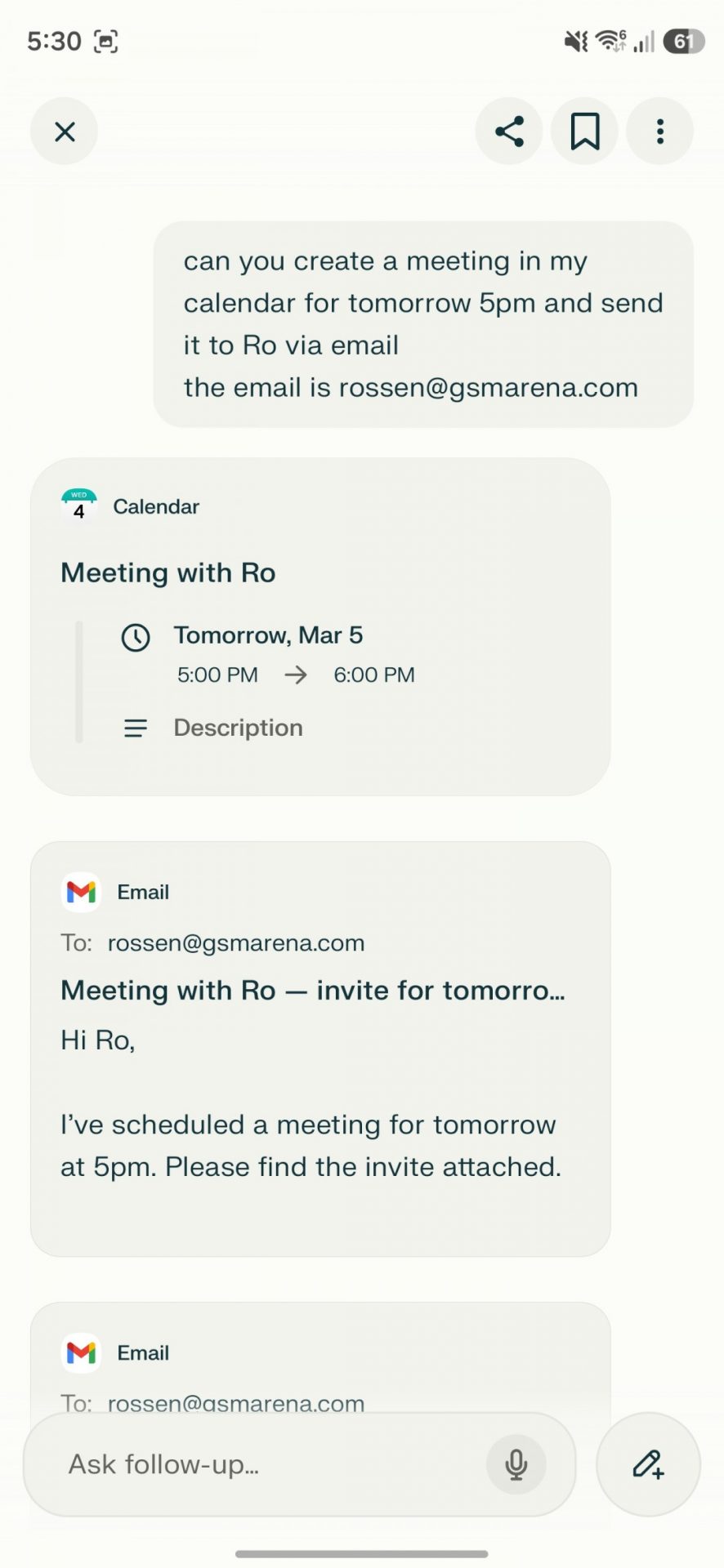Close the conversation with the X button

65,131
